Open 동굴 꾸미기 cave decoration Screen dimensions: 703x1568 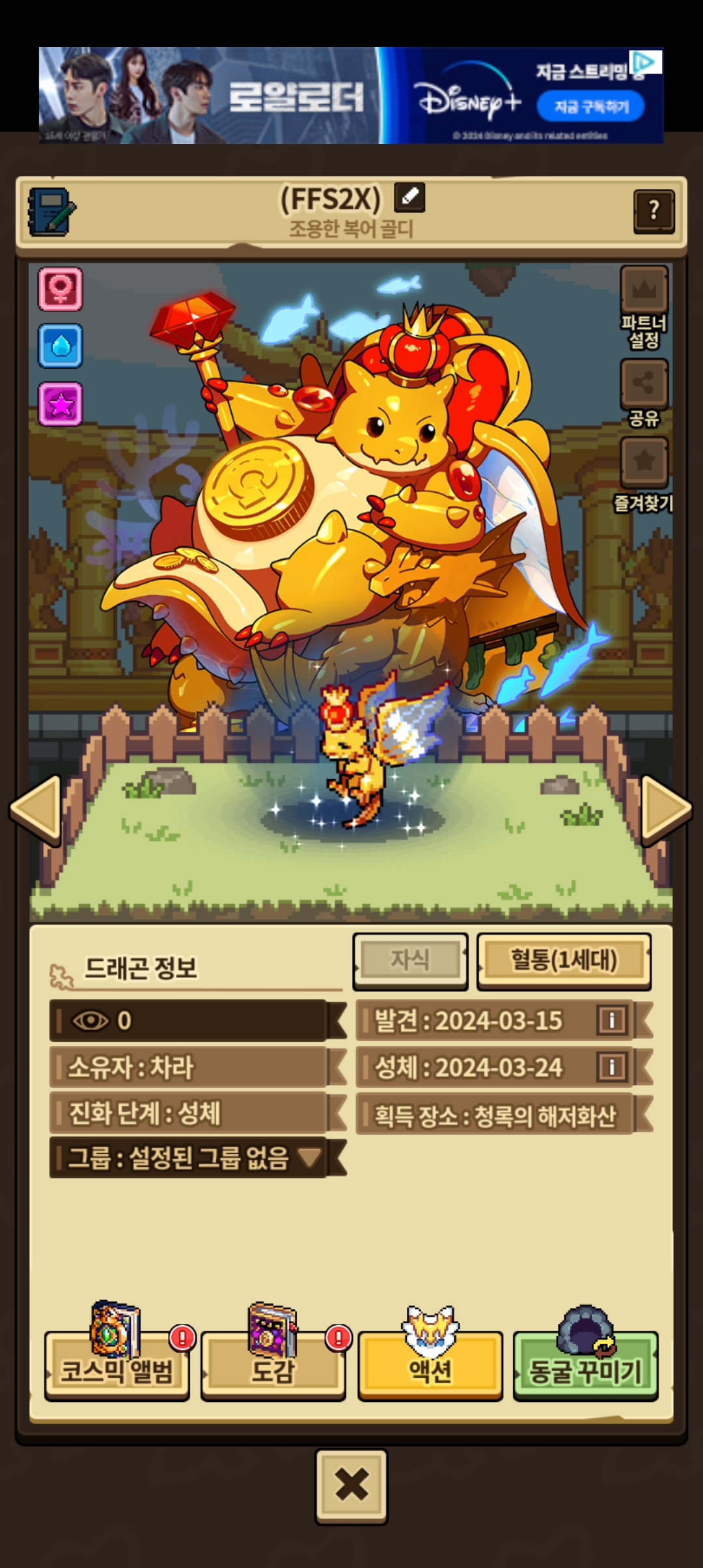586,1366
